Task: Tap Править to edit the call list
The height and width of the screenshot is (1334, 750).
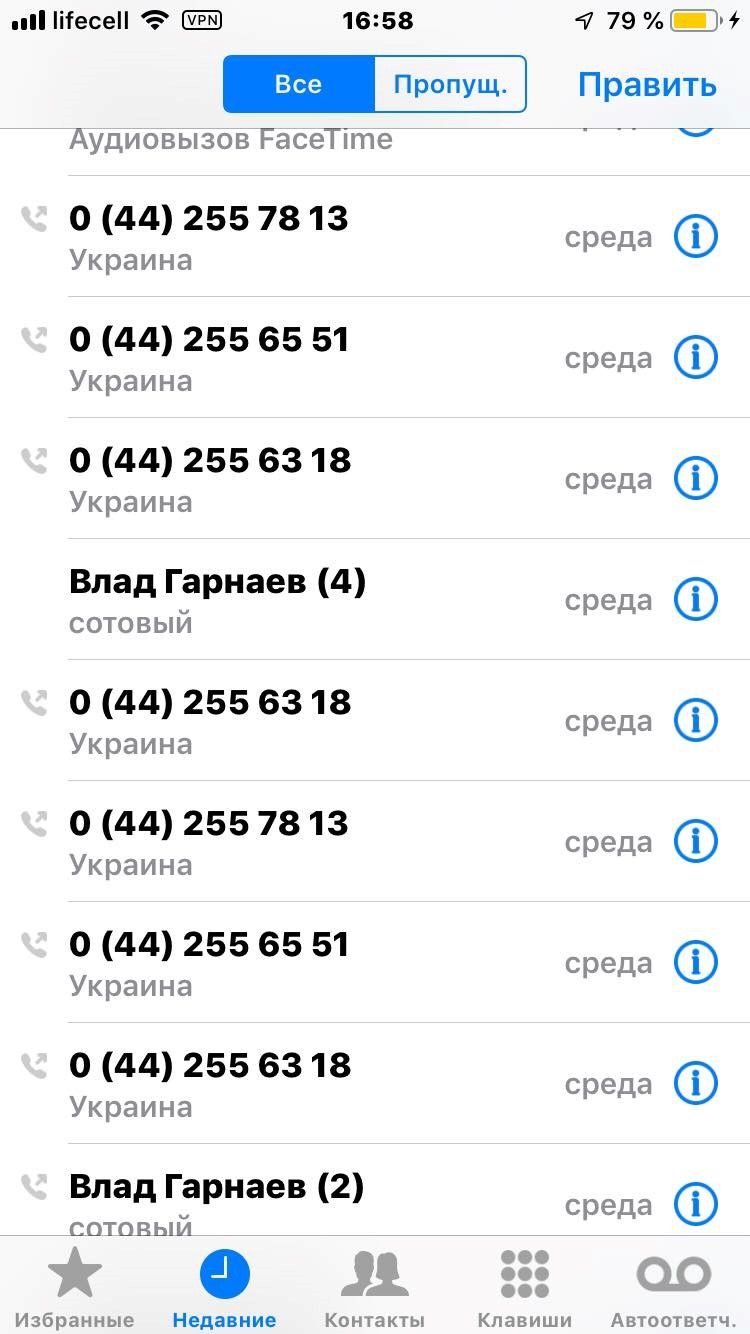Action: click(646, 85)
